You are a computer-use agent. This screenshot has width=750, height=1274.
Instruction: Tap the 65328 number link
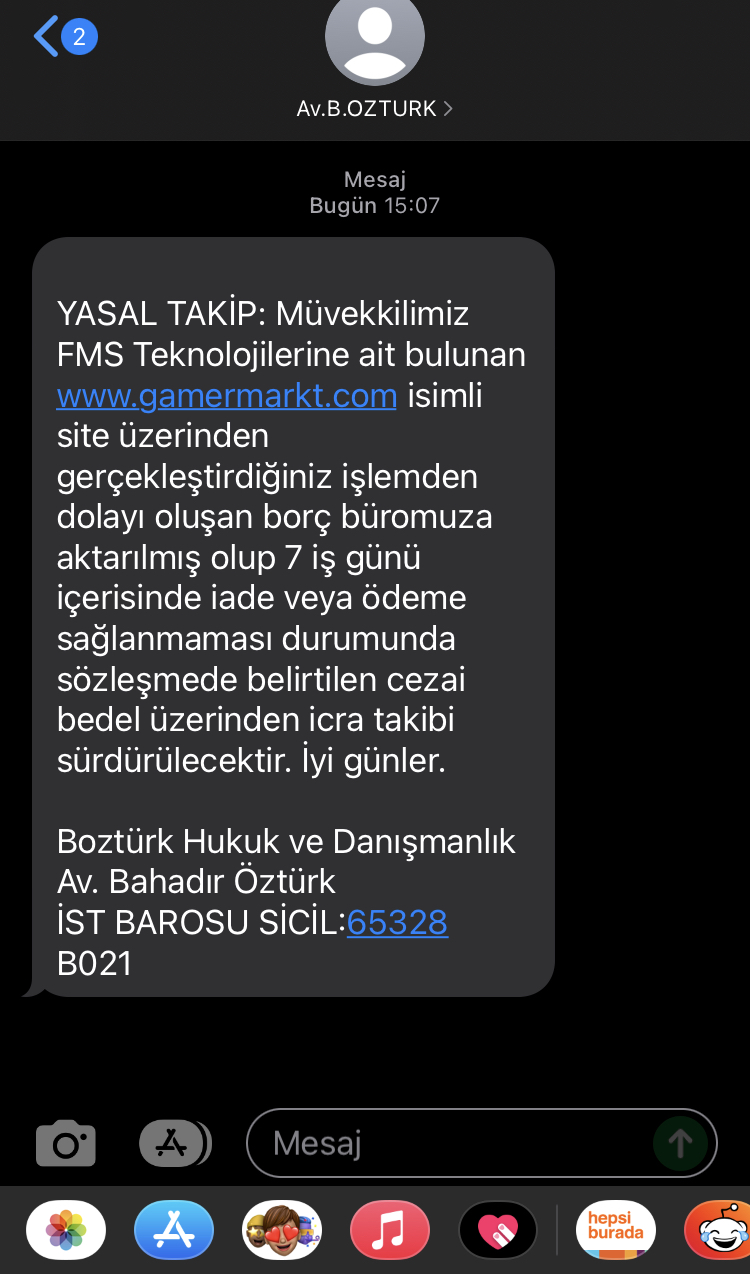(397, 922)
